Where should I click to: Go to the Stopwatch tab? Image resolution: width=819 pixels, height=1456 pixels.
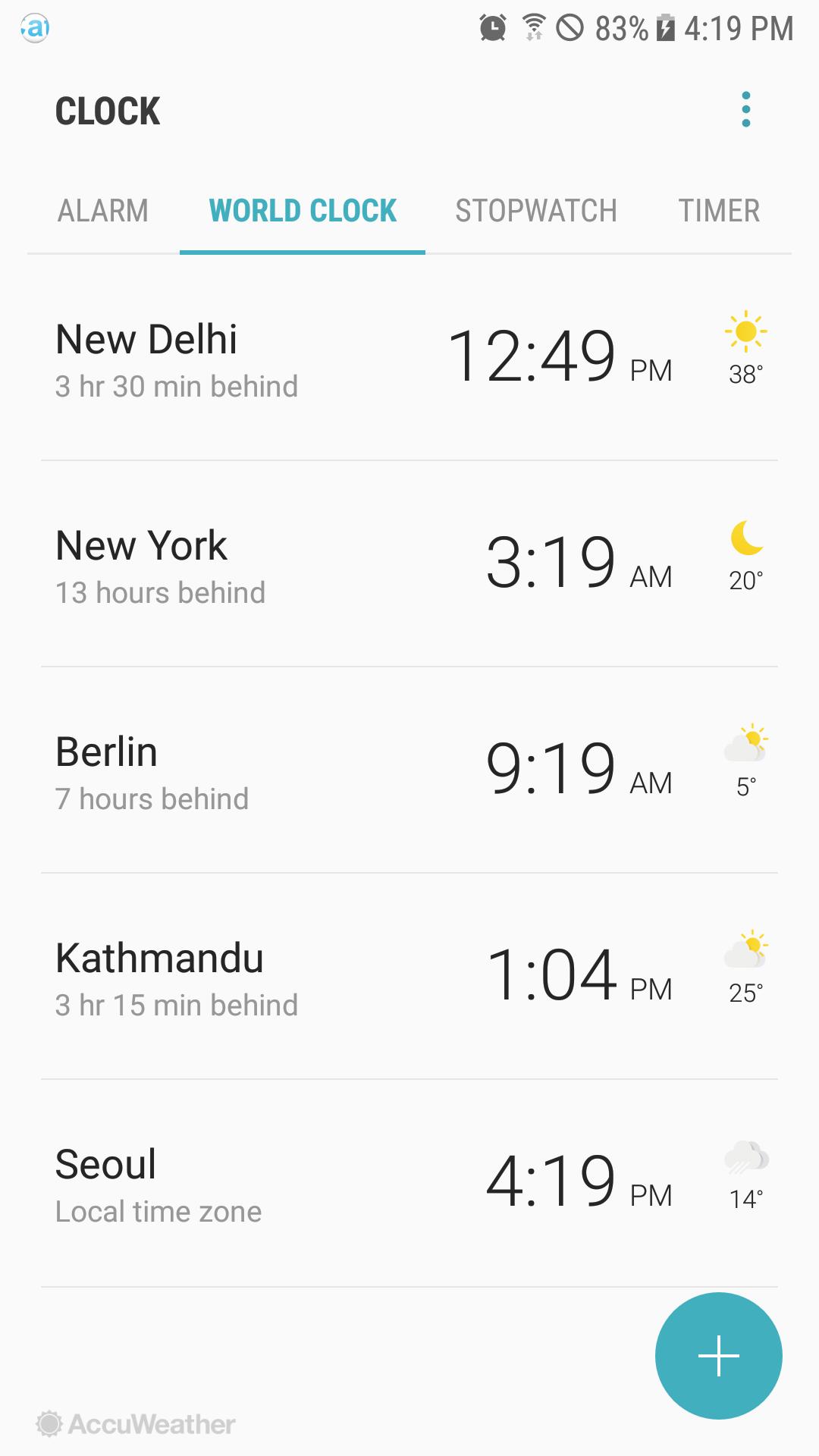click(x=536, y=211)
